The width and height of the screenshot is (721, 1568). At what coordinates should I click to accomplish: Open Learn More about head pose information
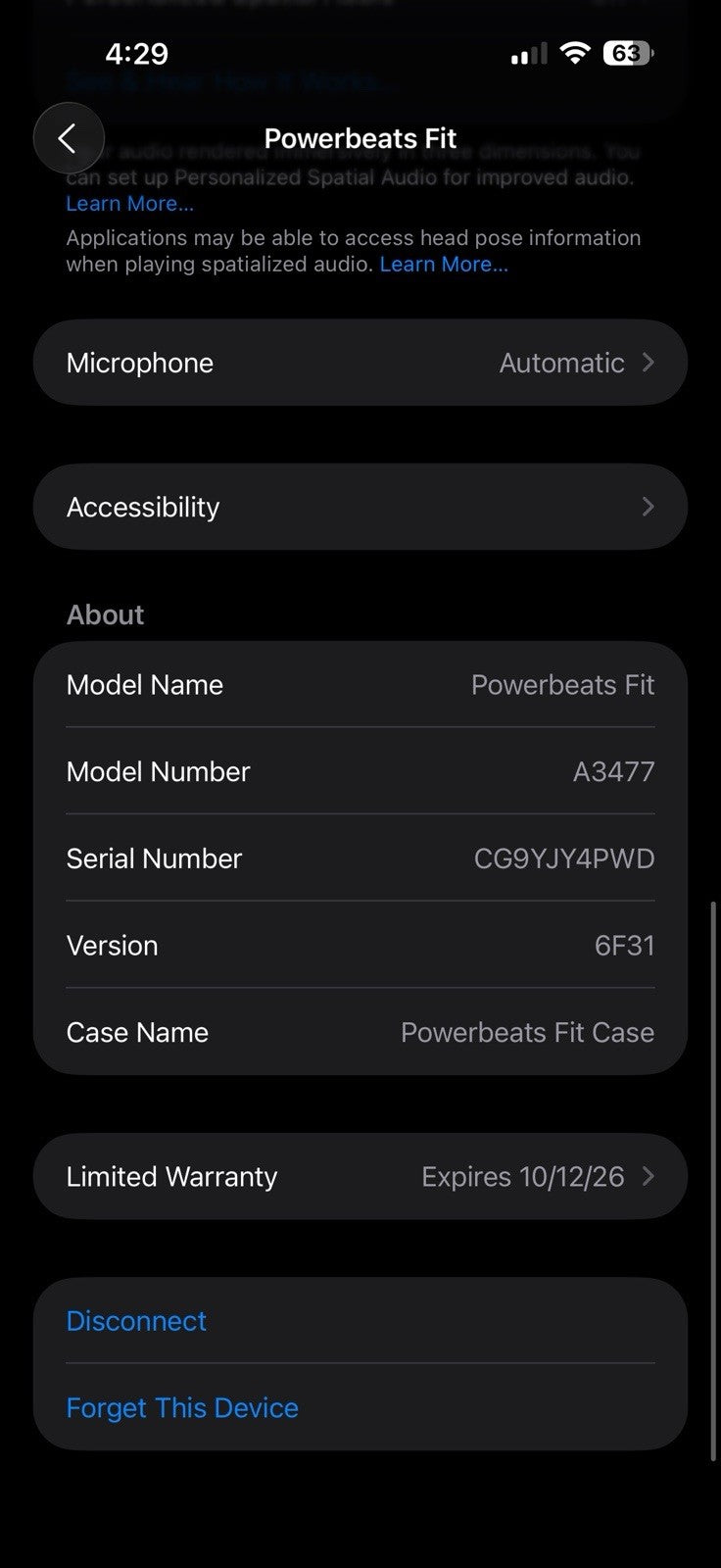tap(444, 264)
